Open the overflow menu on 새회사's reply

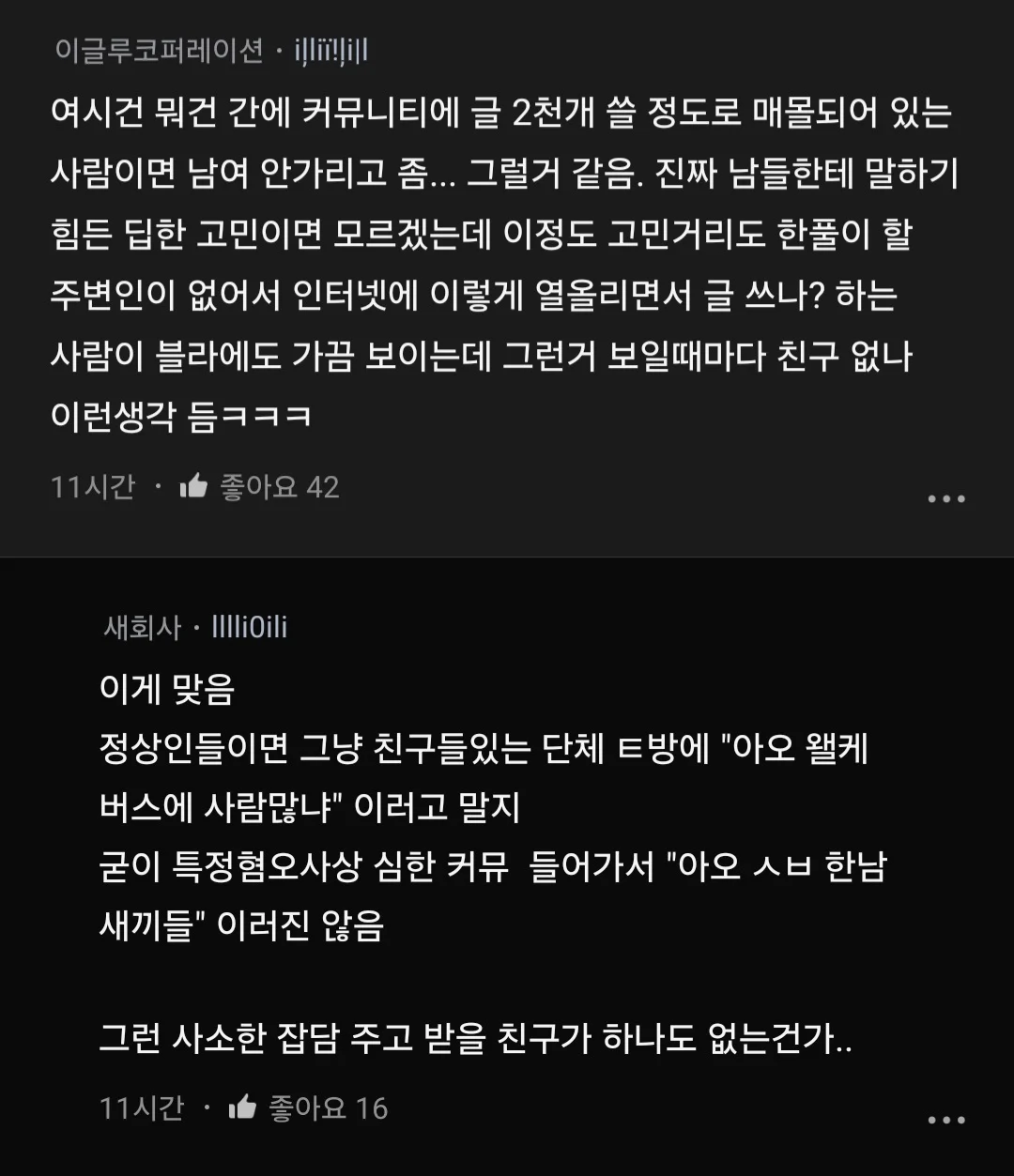(945, 1120)
